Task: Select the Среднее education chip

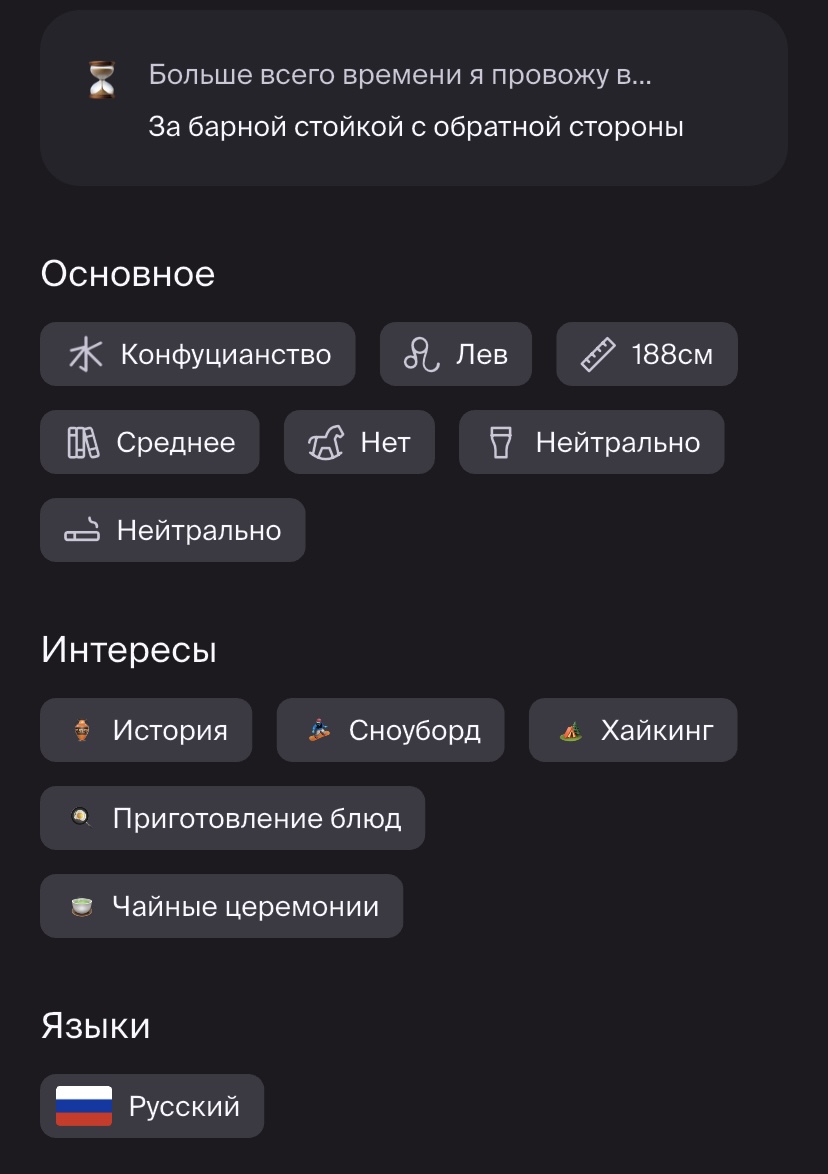Action: pos(150,442)
